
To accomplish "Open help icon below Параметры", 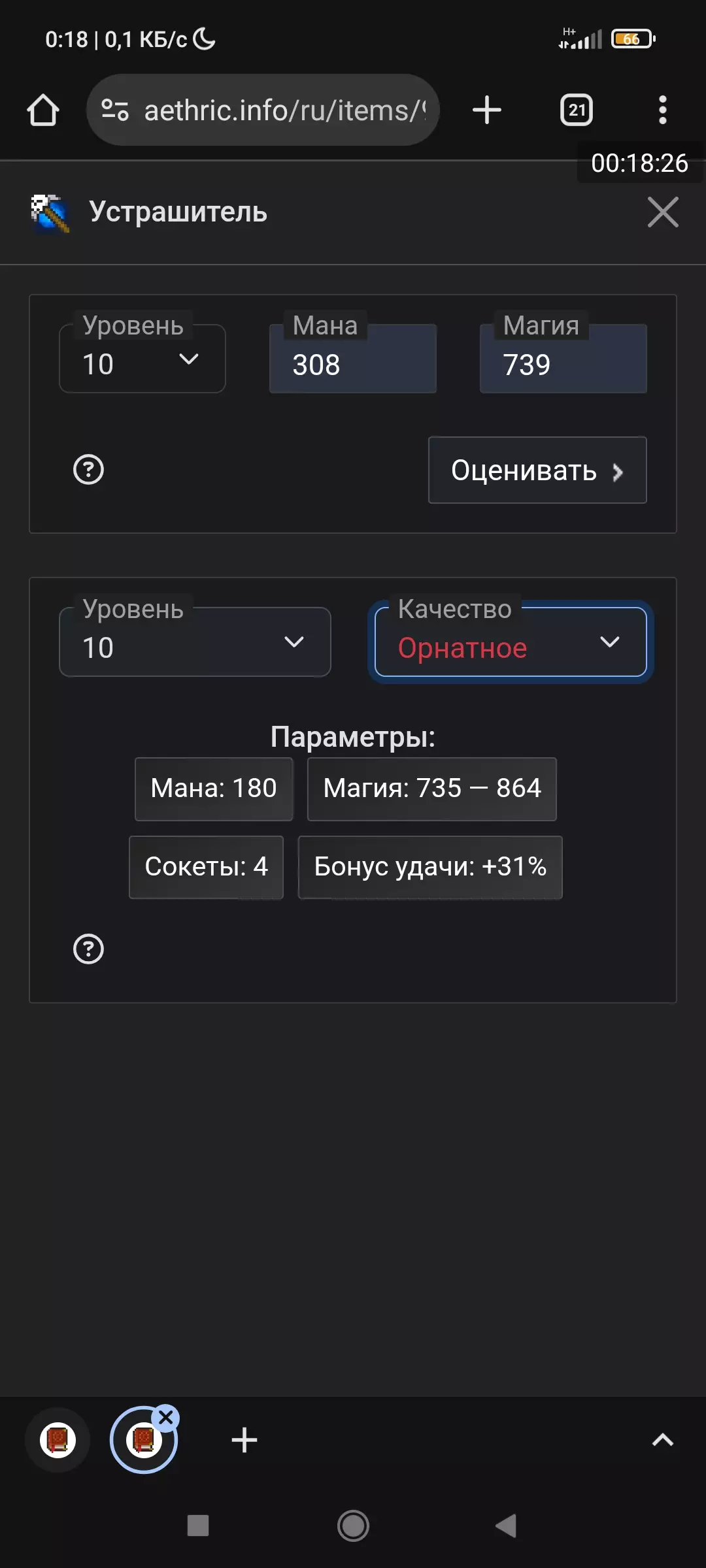I will 88,949.
